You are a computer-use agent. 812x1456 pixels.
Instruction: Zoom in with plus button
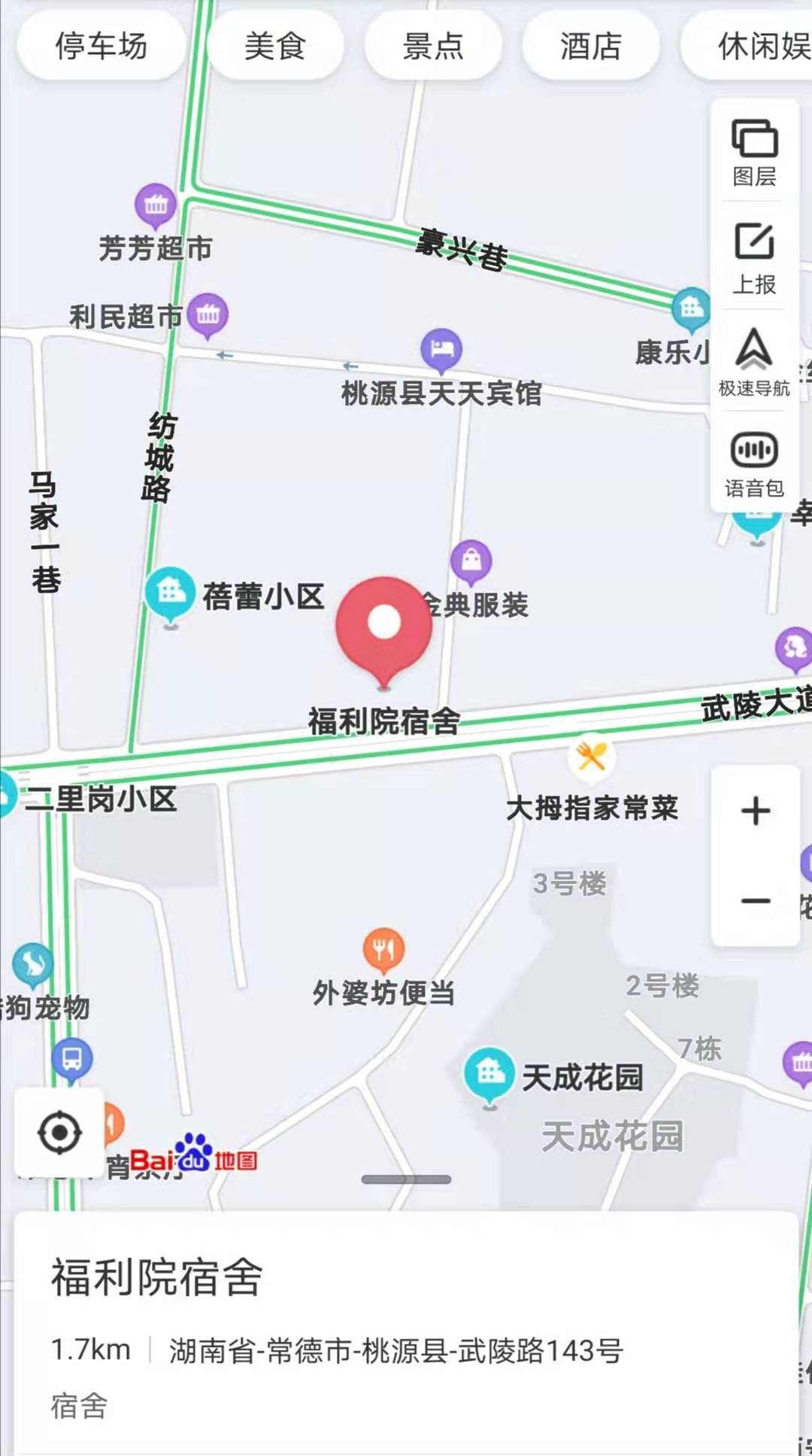[755, 811]
